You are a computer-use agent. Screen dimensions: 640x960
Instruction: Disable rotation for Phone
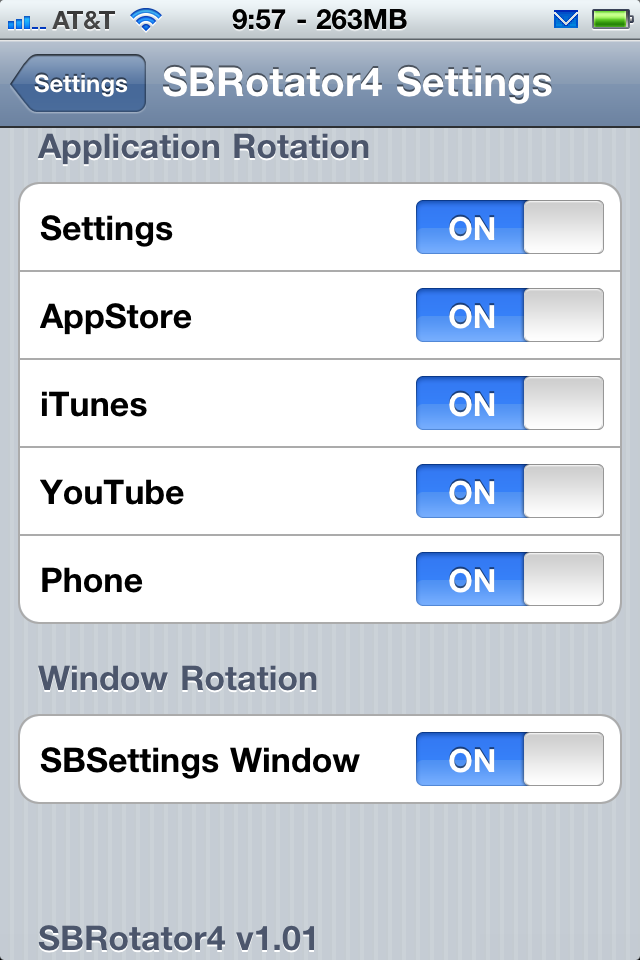point(509,580)
